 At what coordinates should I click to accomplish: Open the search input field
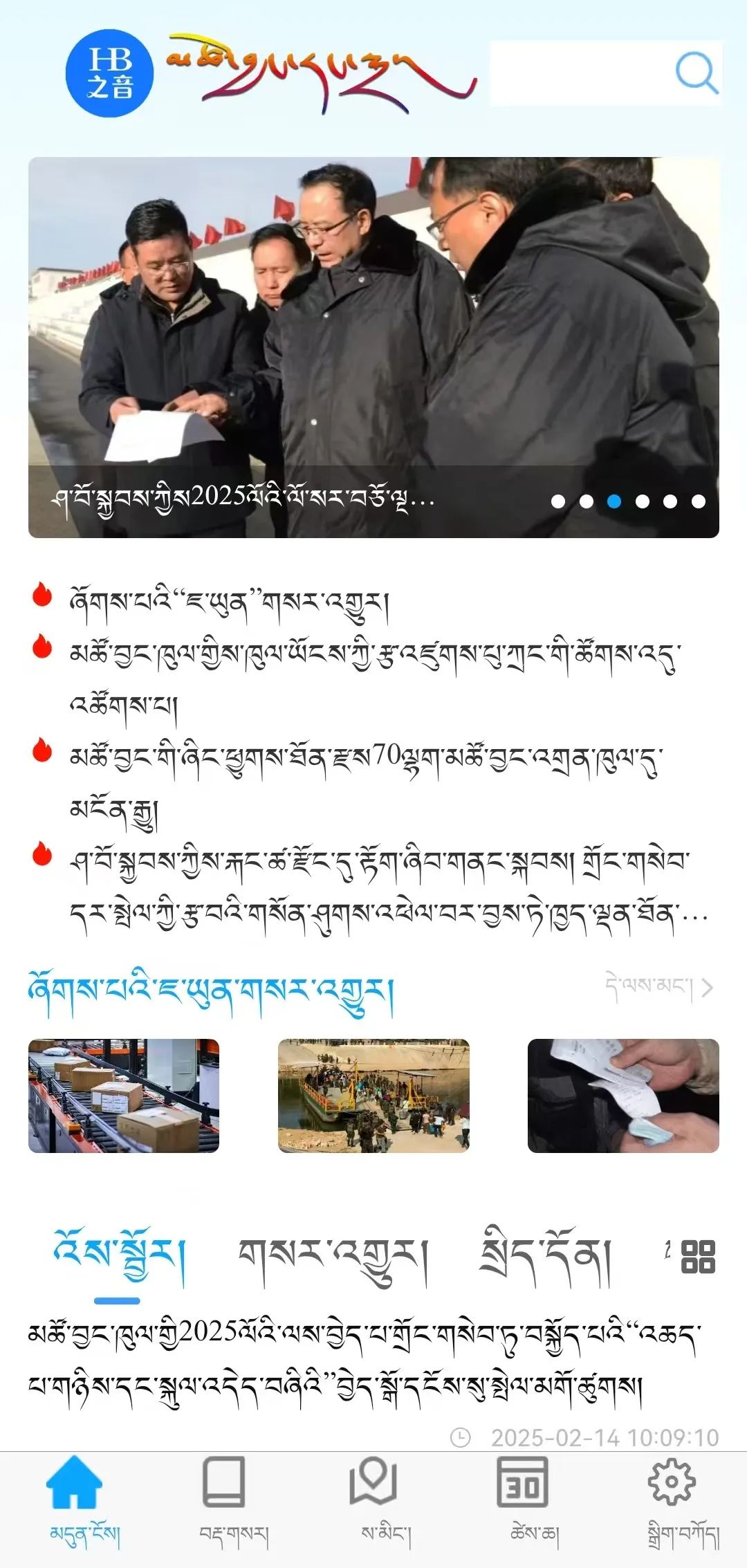click(581, 73)
